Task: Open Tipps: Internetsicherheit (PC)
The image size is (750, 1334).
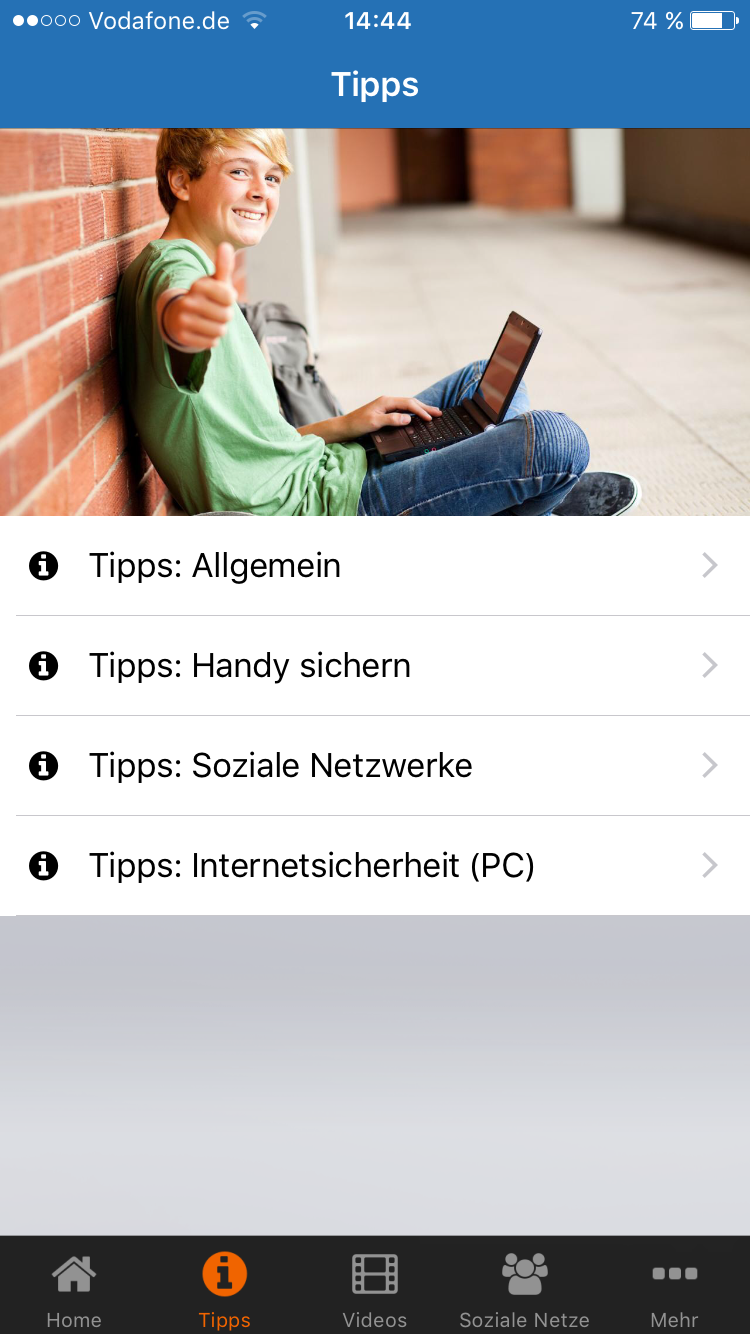Action: coord(375,866)
